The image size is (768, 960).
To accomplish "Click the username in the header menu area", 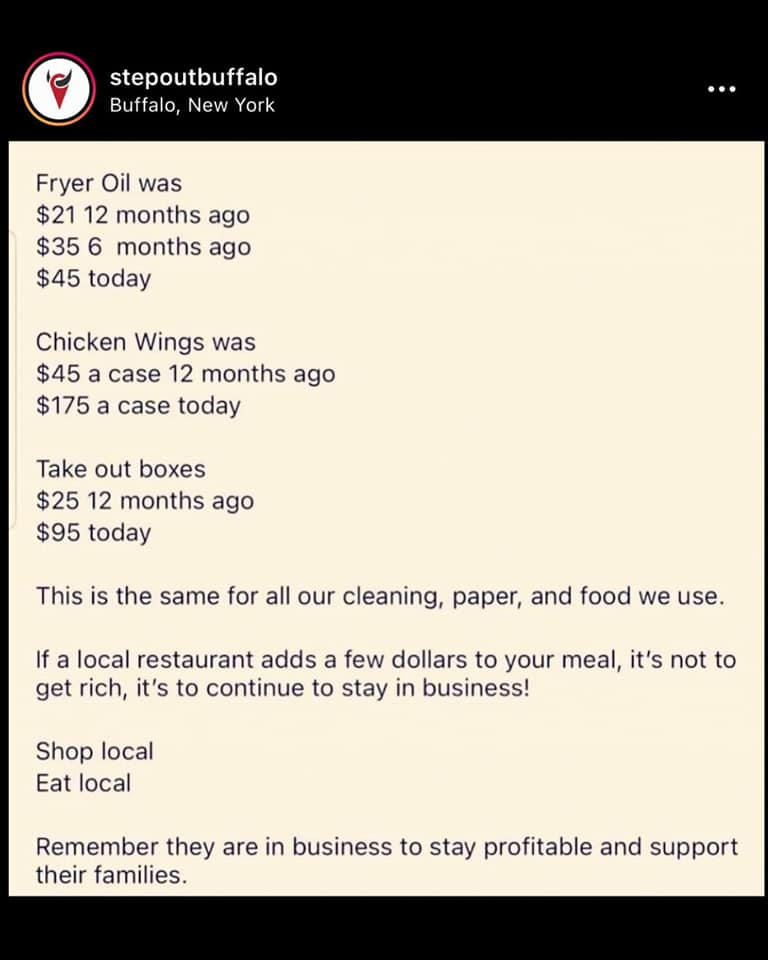I will tap(196, 76).
